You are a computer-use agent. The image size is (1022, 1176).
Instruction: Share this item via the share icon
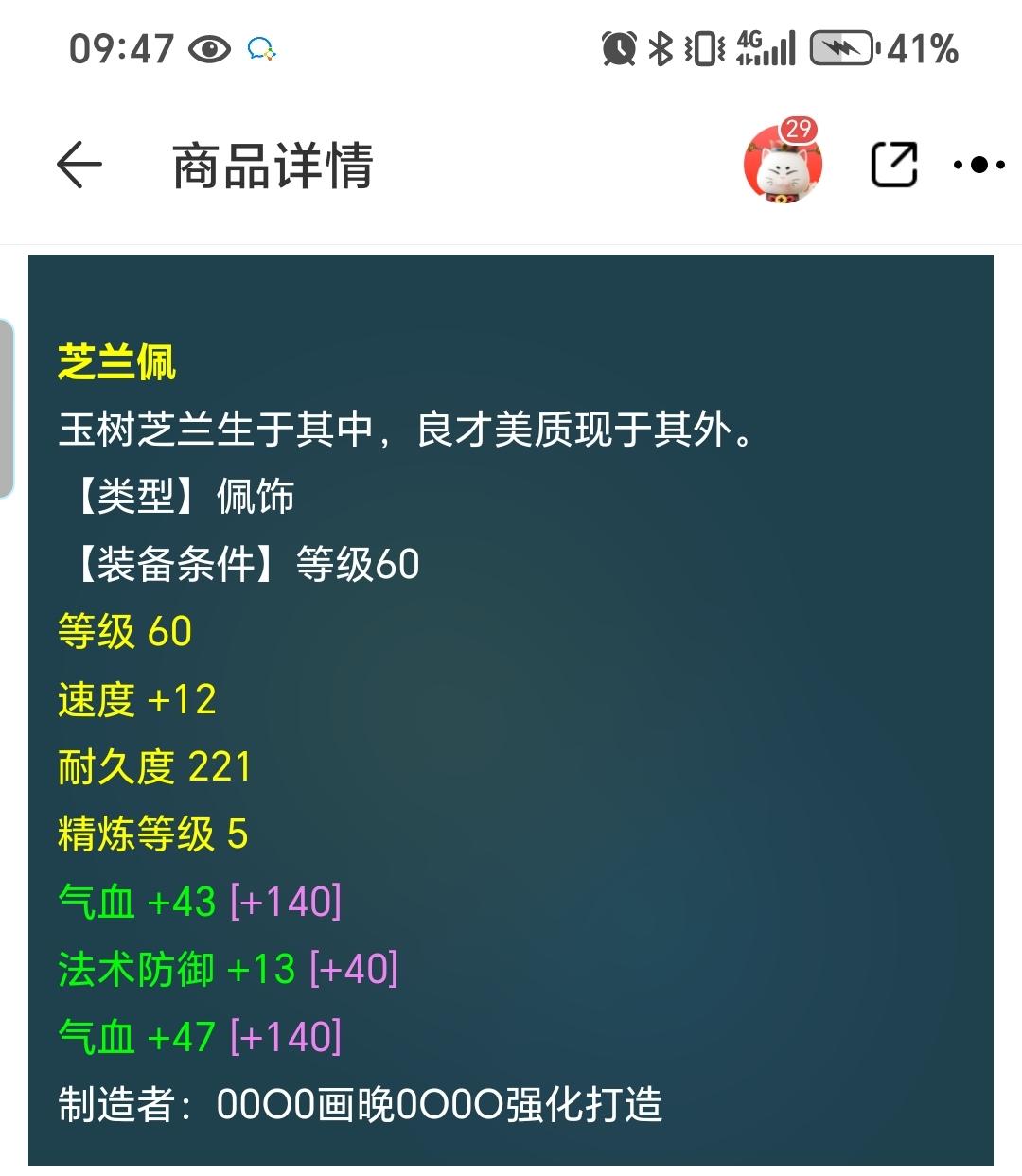893,165
